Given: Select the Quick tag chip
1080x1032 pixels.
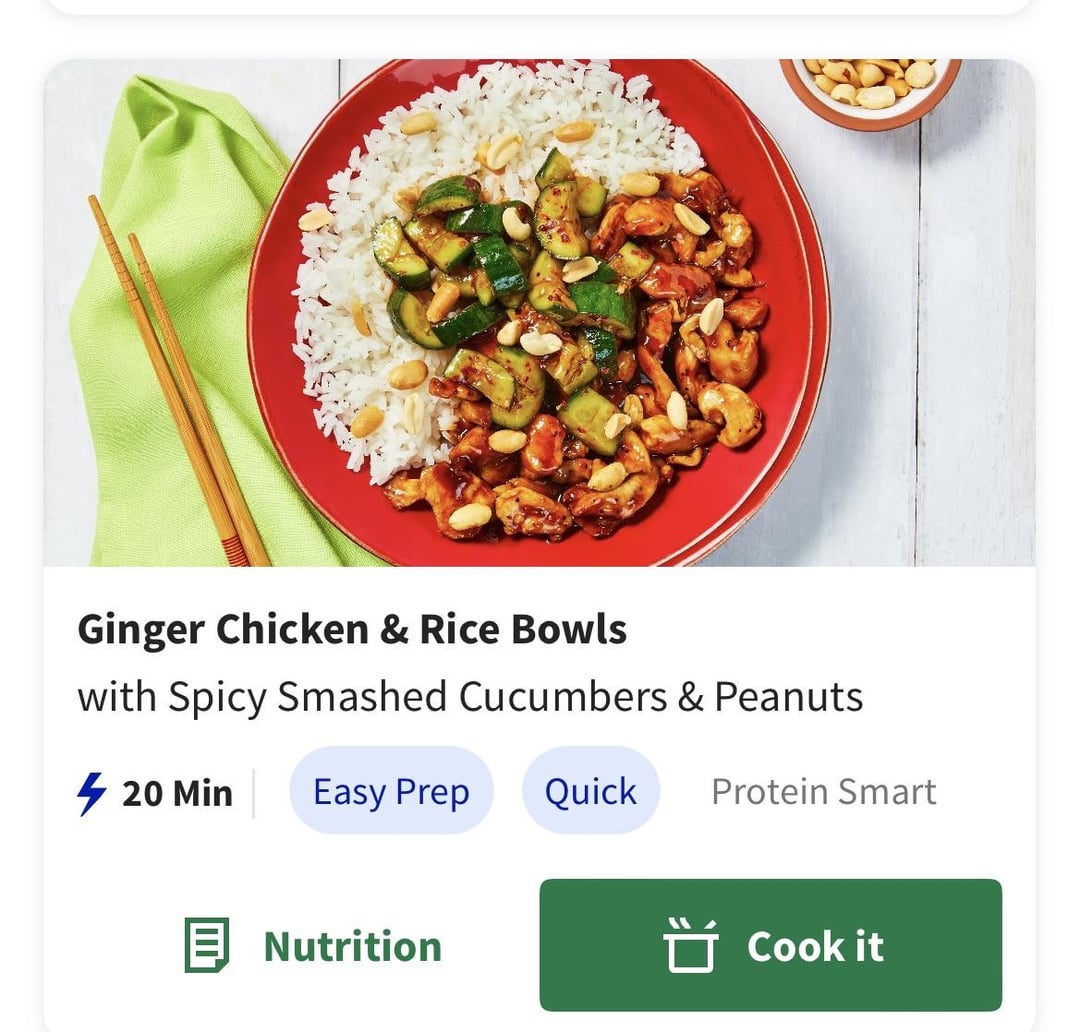Looking at the screenshot, I should click(590, 791).
